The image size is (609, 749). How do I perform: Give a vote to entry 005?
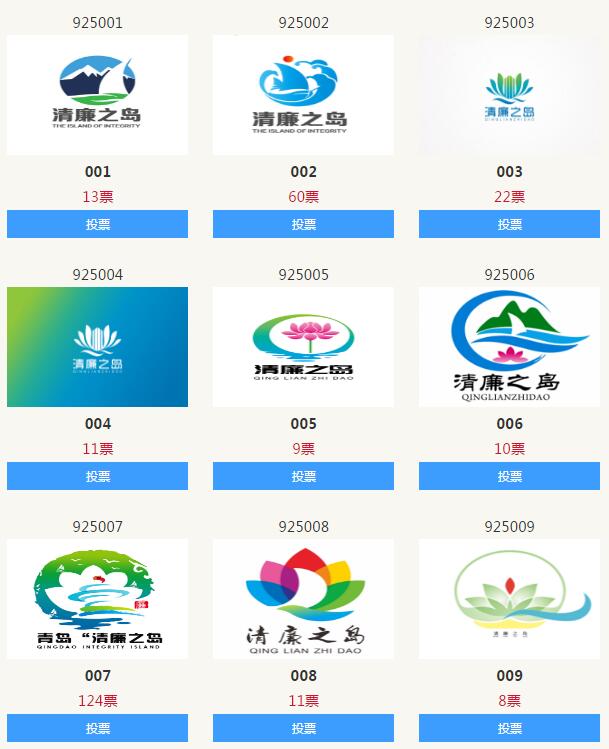[303, 476]
